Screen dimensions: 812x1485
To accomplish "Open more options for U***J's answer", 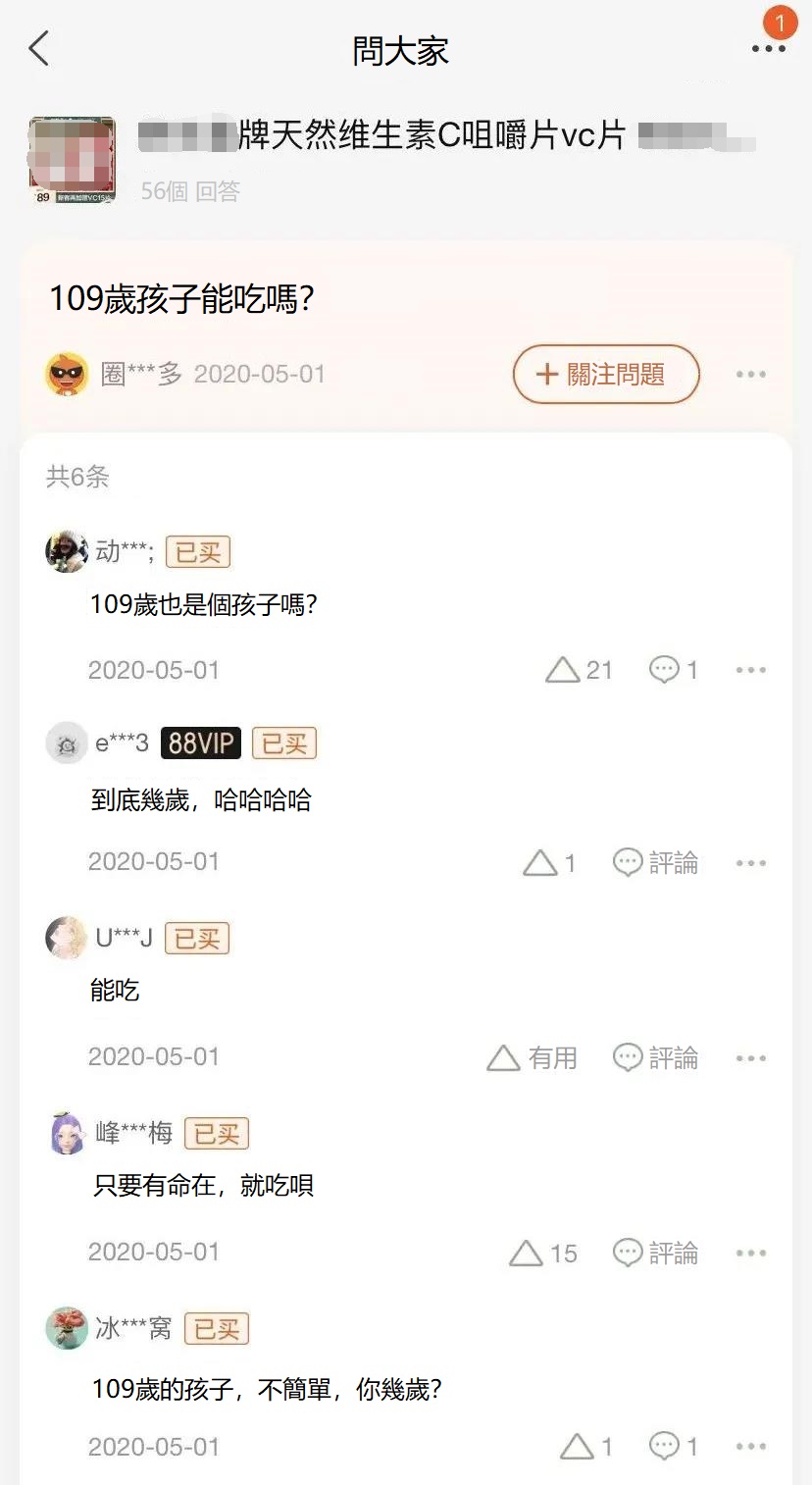I will pyautogui.click(x=750, y=1058).
